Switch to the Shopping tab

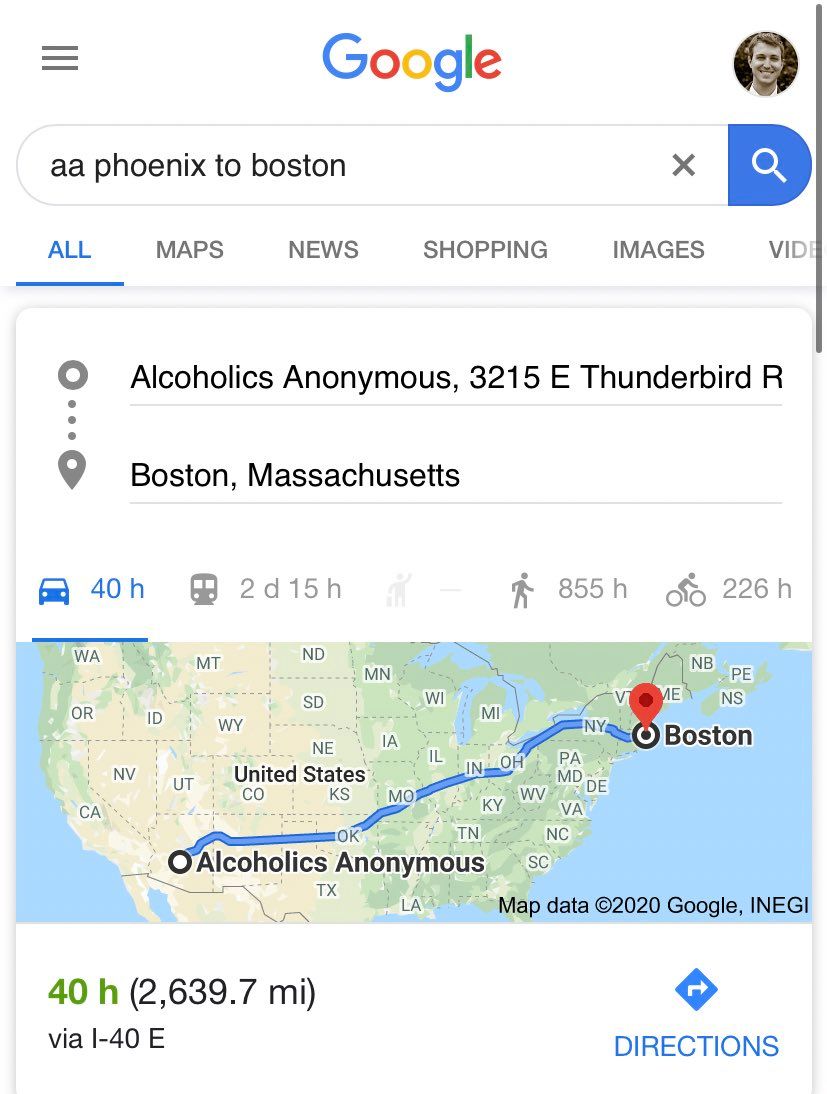click(x=485, y=250)
